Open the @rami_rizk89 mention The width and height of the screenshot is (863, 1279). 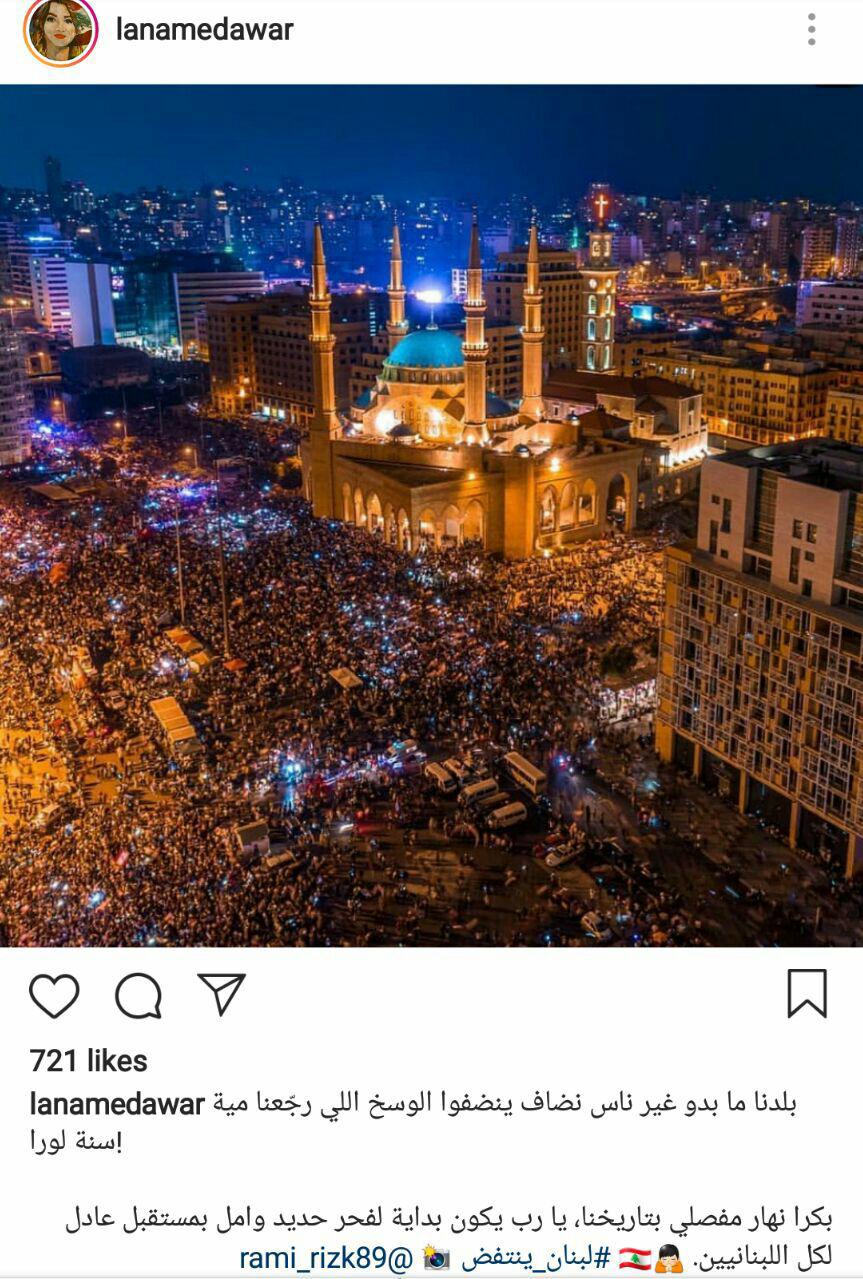(325, 1258)
